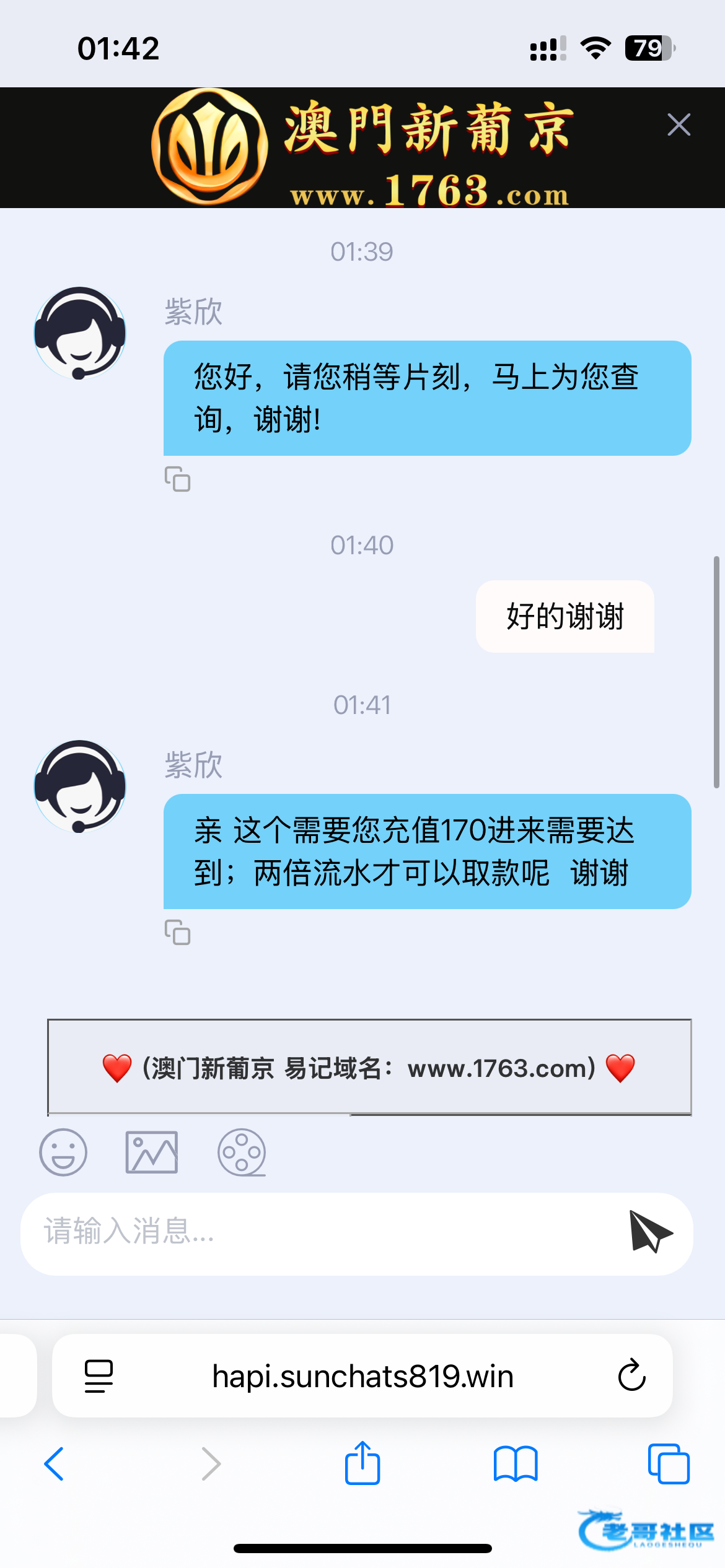725x1568 pixels.
Task: Copy the message about 充值170
Action: pos(177,933)
